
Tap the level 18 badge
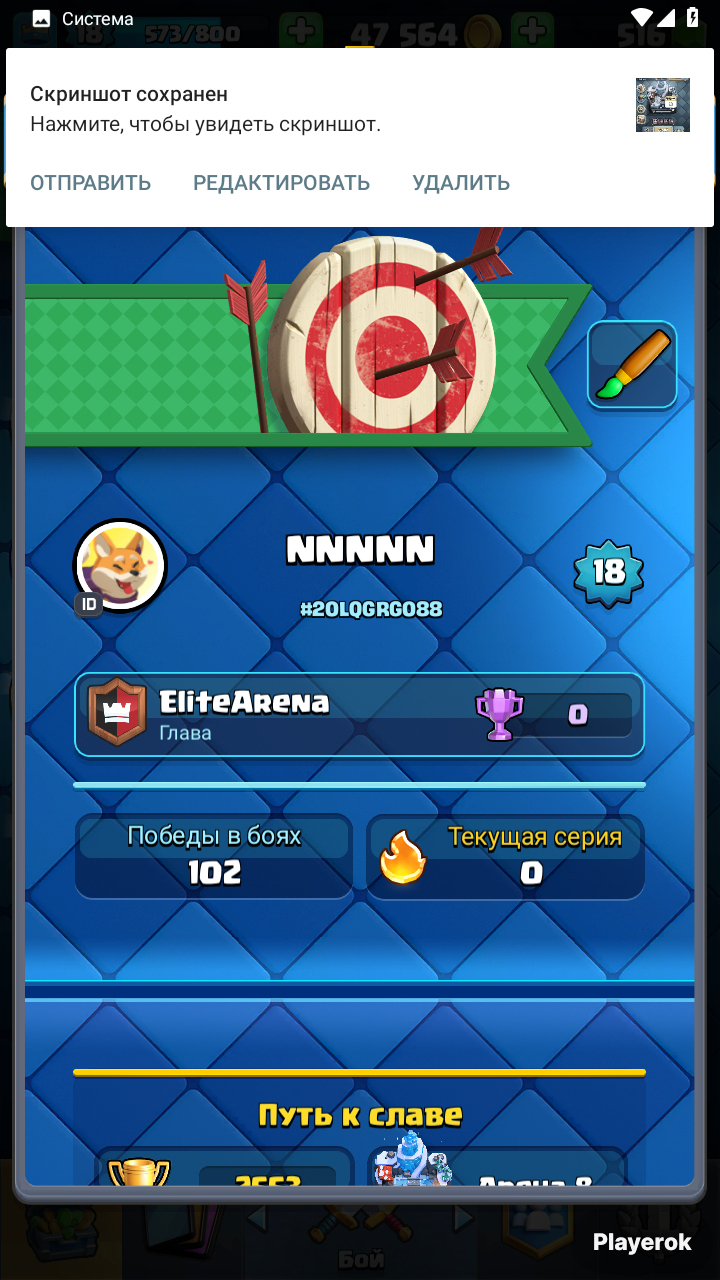(x=608, y=572)
